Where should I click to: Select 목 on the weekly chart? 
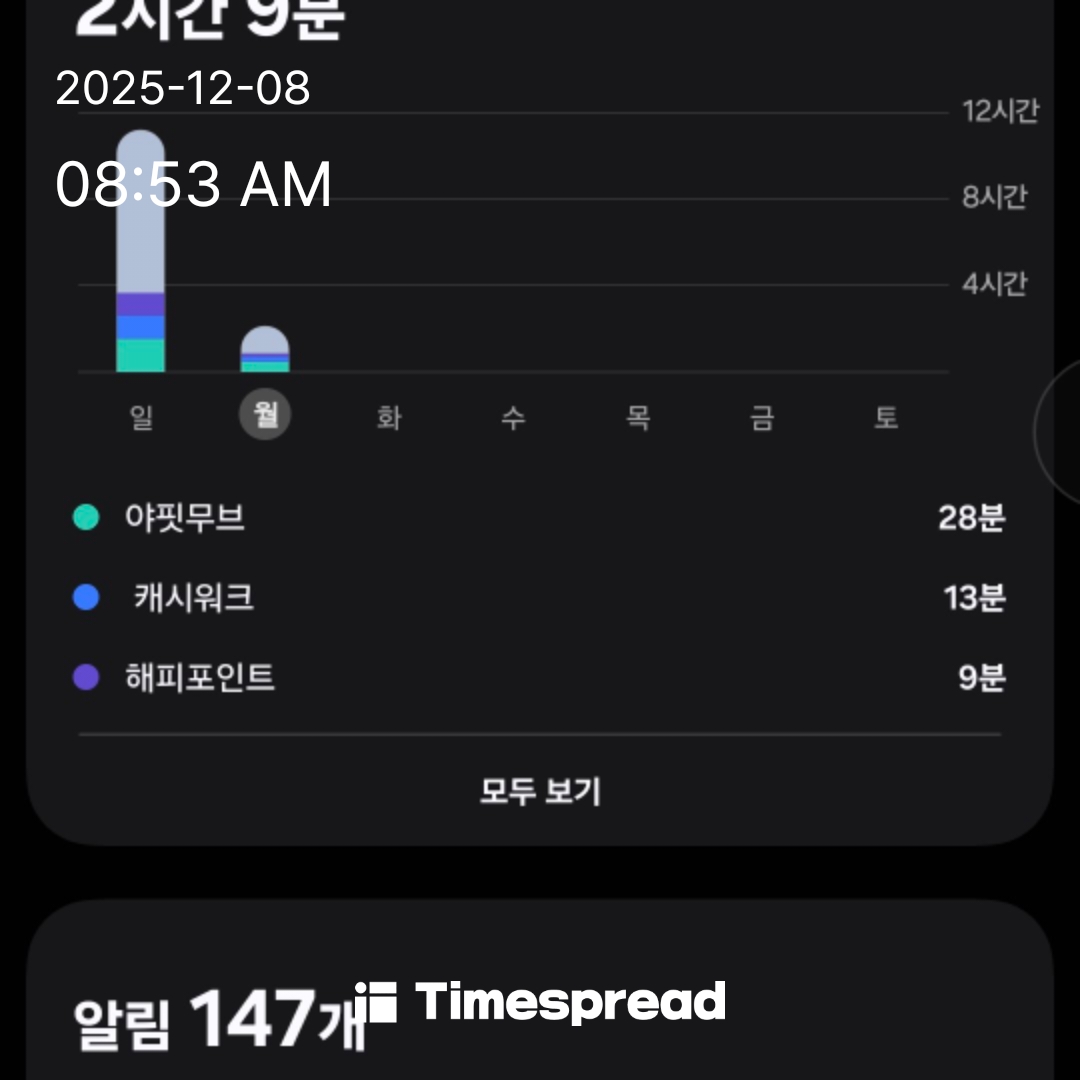click(x=637, y=417)
